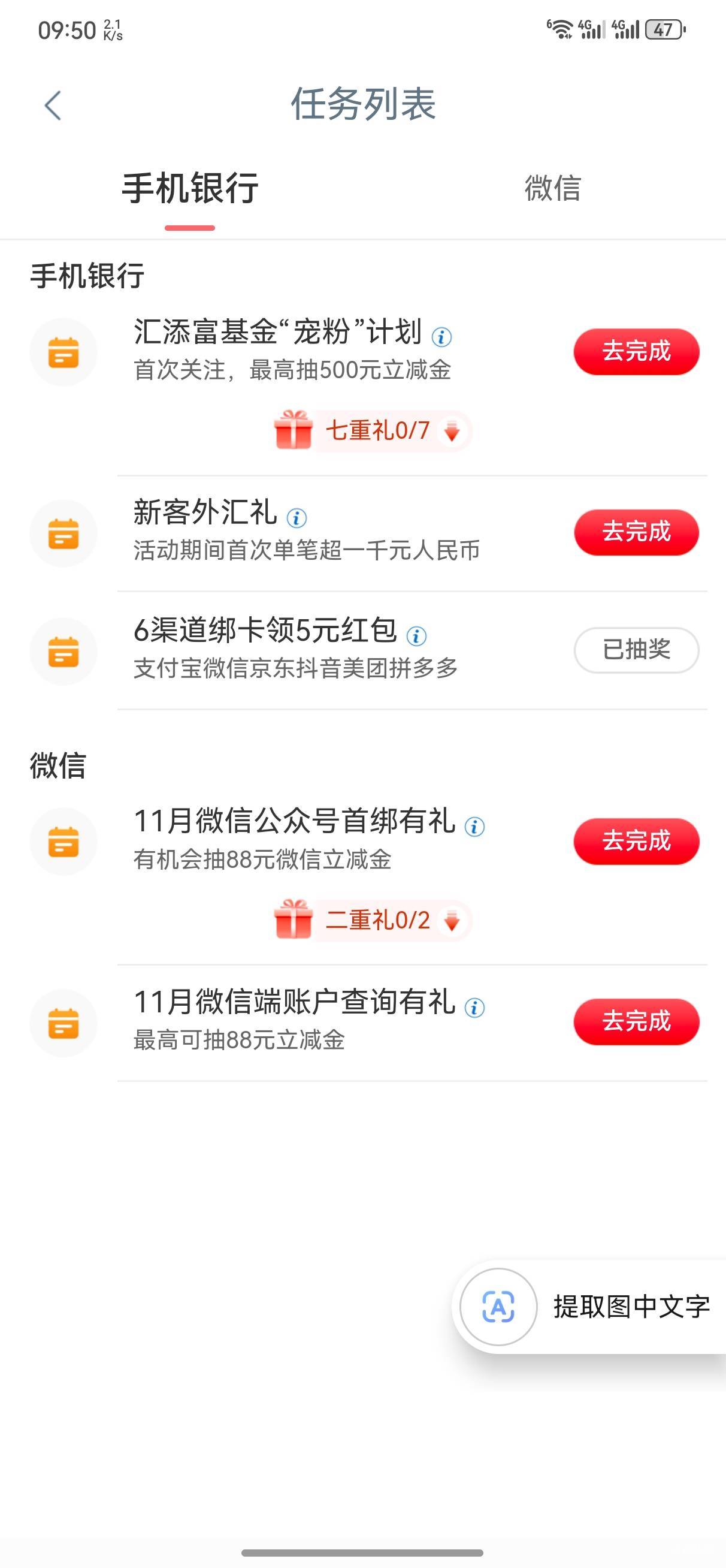The width and height of the screenshot is (726, 1568).
Task: Tap 已抽奖 on 6渠道绑卡领5元红包
Action: tap(636, 650)
